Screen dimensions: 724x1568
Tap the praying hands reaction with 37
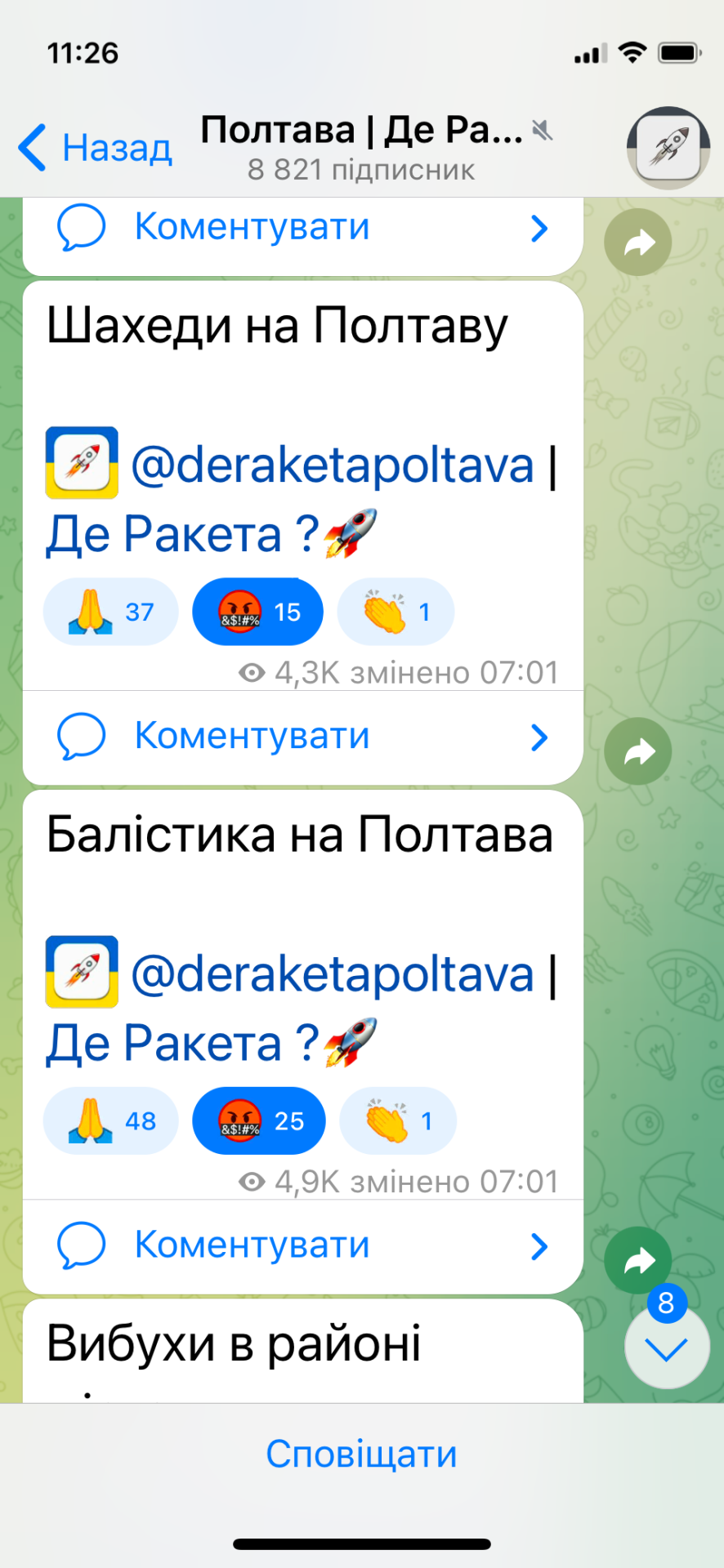110,612
